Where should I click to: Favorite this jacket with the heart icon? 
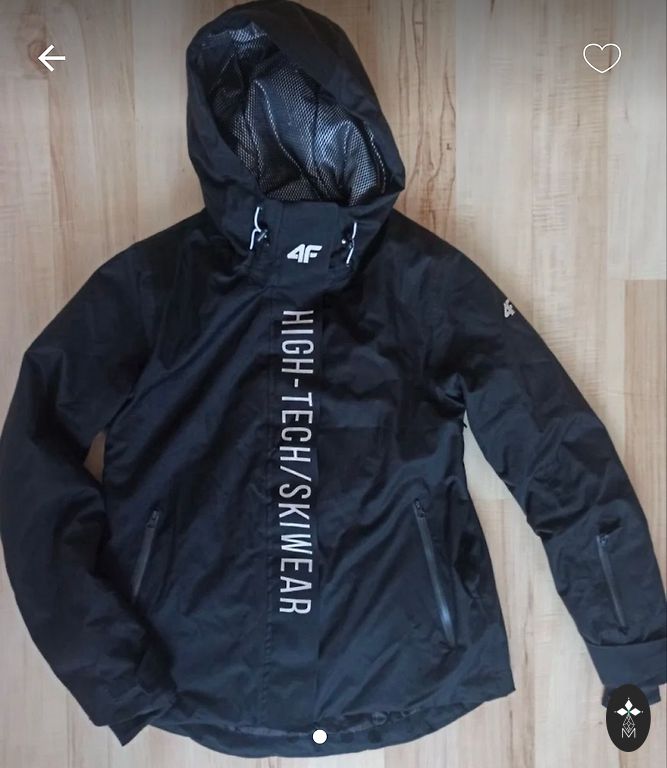point(602,58)
